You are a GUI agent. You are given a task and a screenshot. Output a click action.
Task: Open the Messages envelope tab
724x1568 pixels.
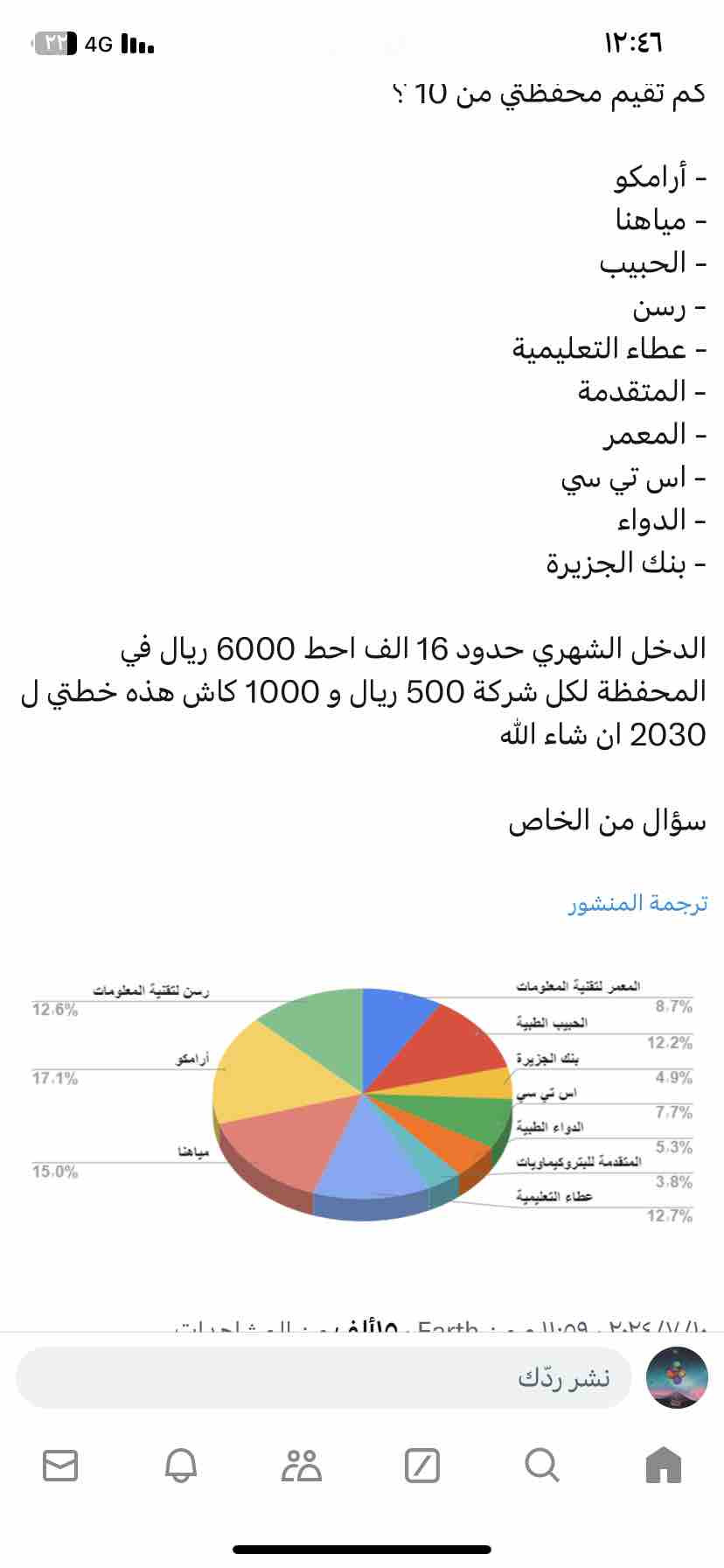60,1465
